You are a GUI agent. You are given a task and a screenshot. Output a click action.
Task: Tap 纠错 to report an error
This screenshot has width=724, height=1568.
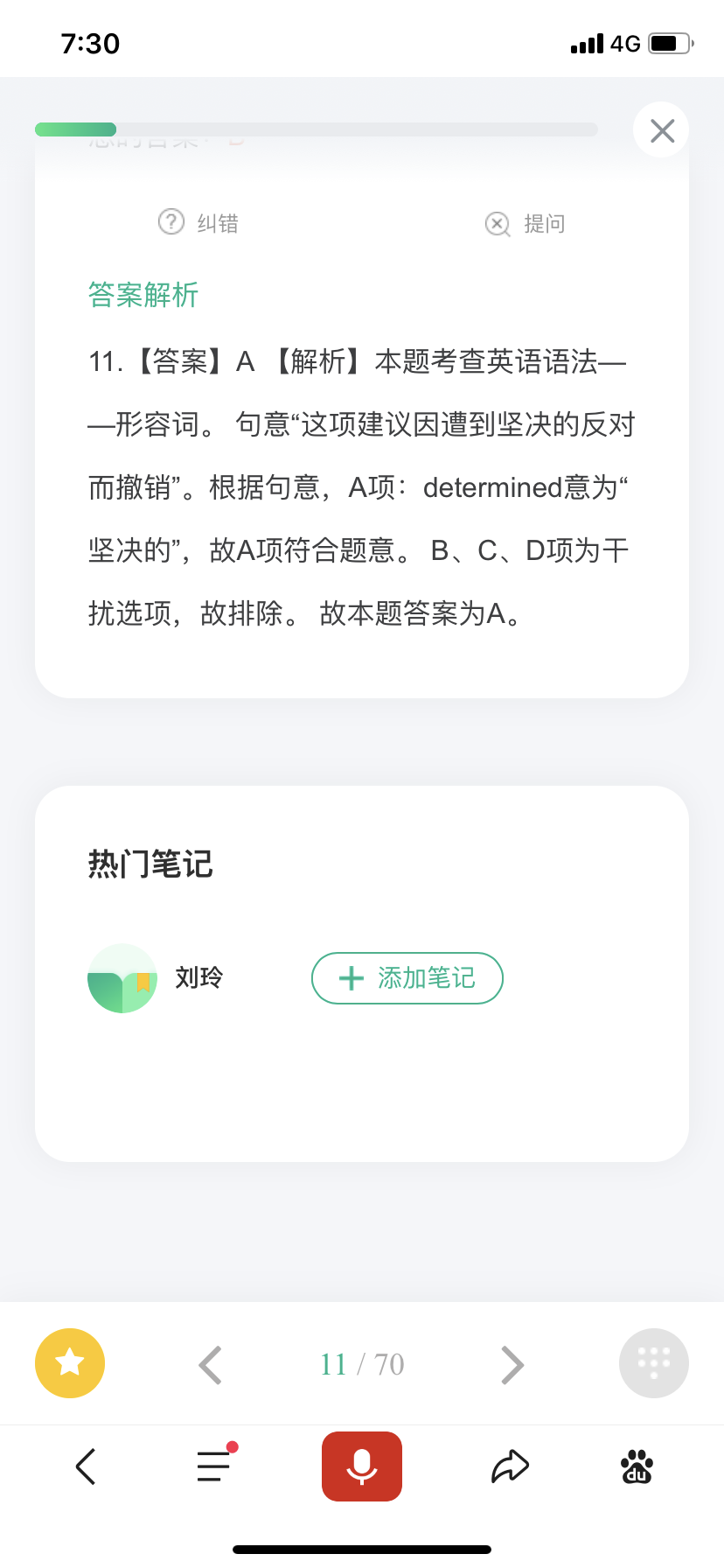(198, 223)
